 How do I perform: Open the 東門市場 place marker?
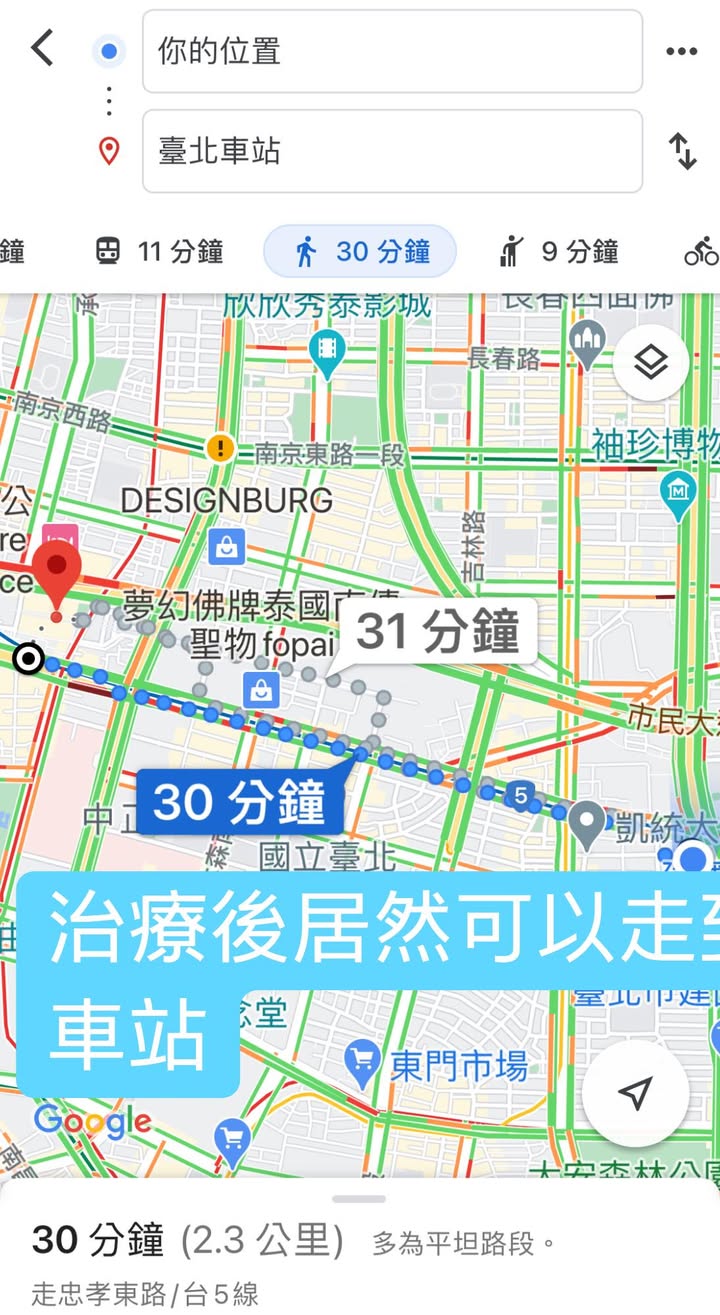pos(362,1057)
